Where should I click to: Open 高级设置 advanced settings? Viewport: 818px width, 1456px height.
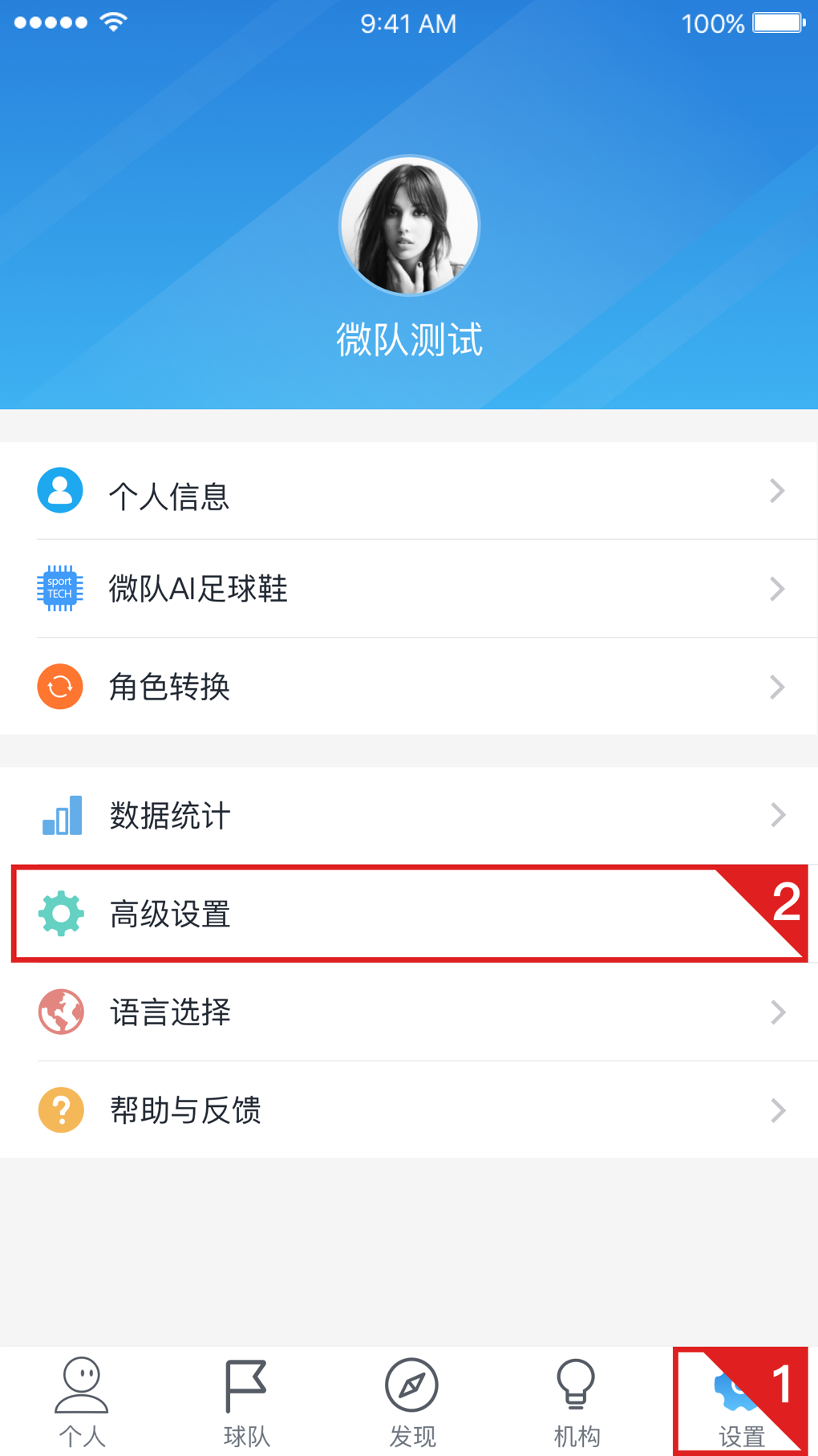409,914
